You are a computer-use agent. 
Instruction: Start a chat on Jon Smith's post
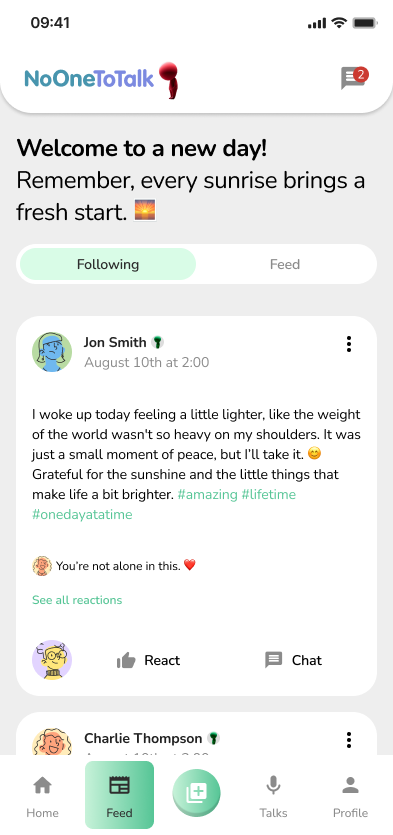point(293,660)
